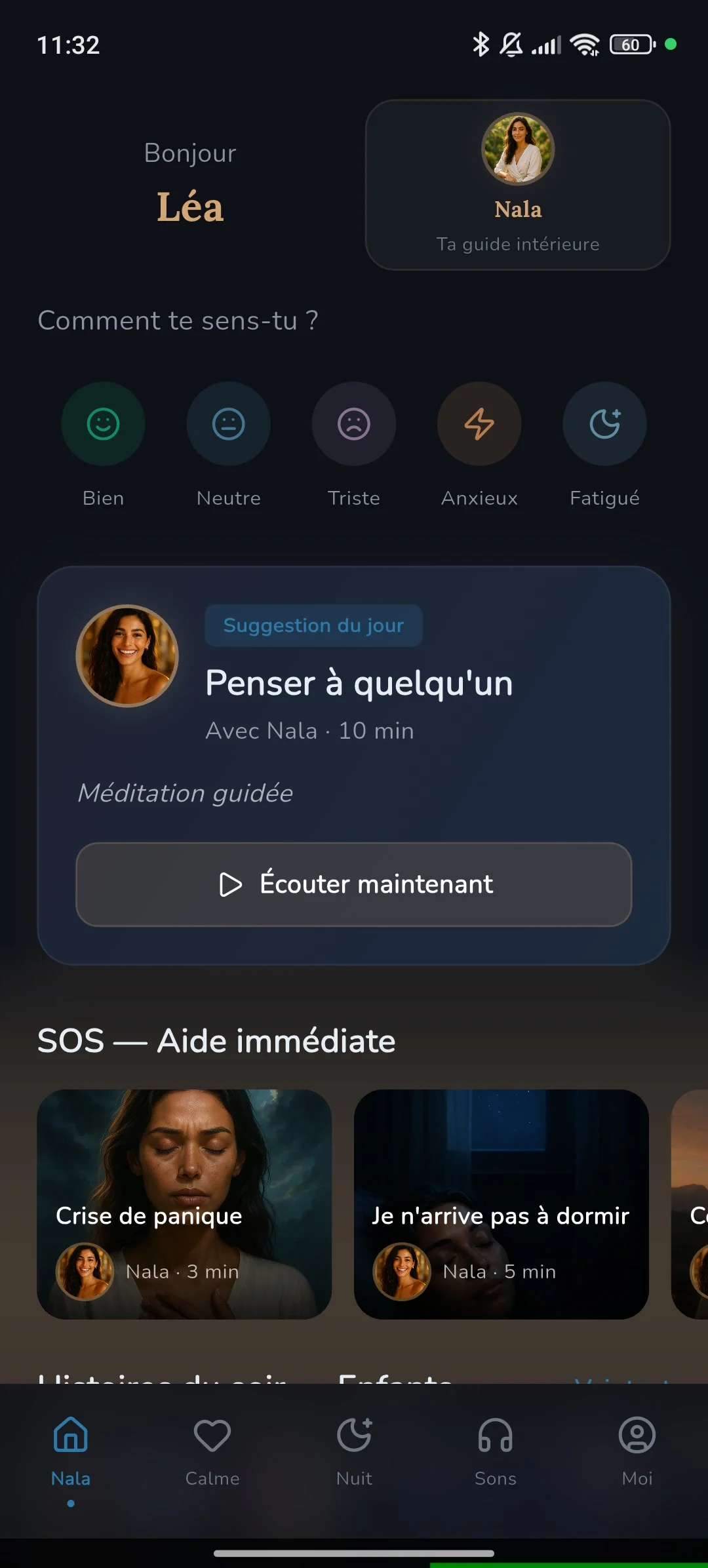Choose the Triste mood
This screenshot has height=1568, width=708.
point(353,425)
